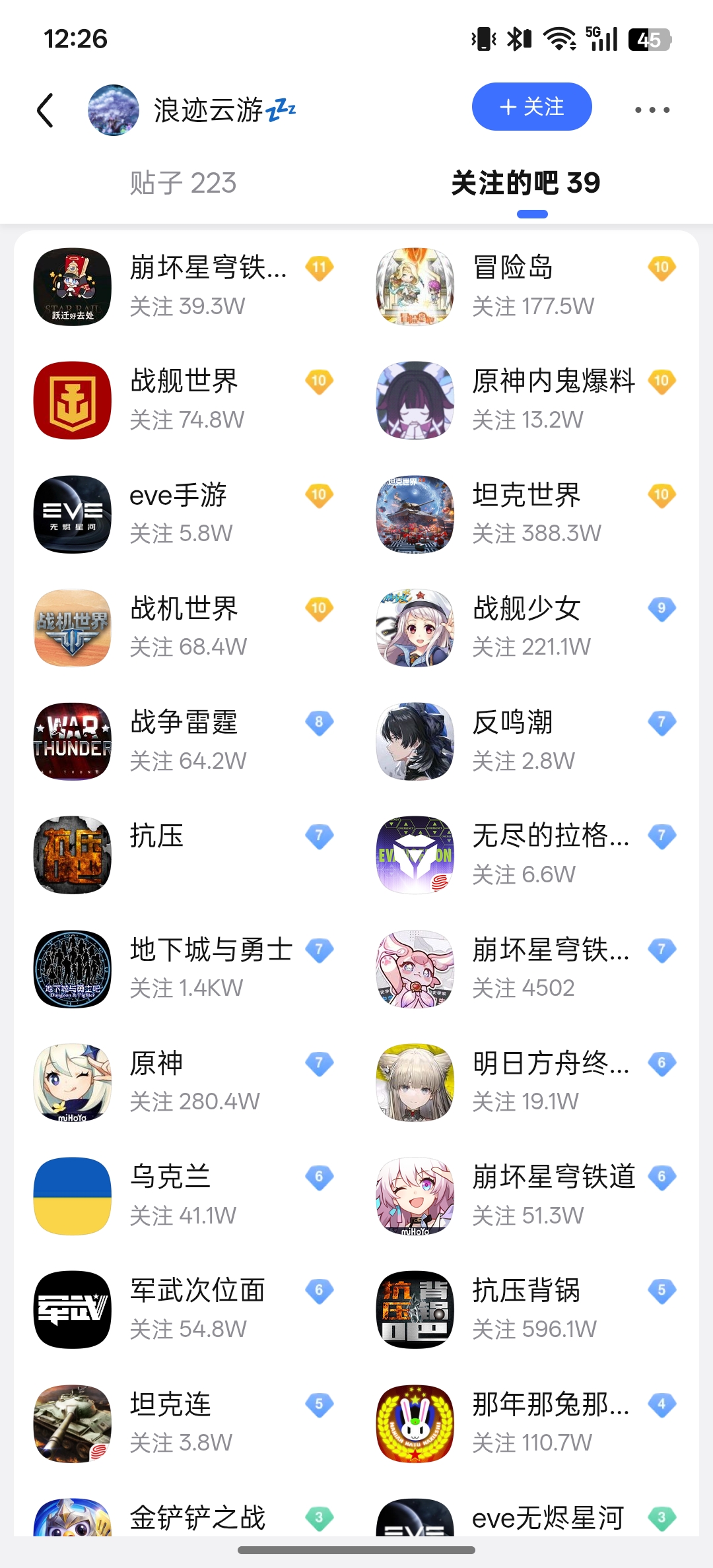713x1568 pixels.
Task: View the 战舰少女 forum
Action: [x=526, y=627]
